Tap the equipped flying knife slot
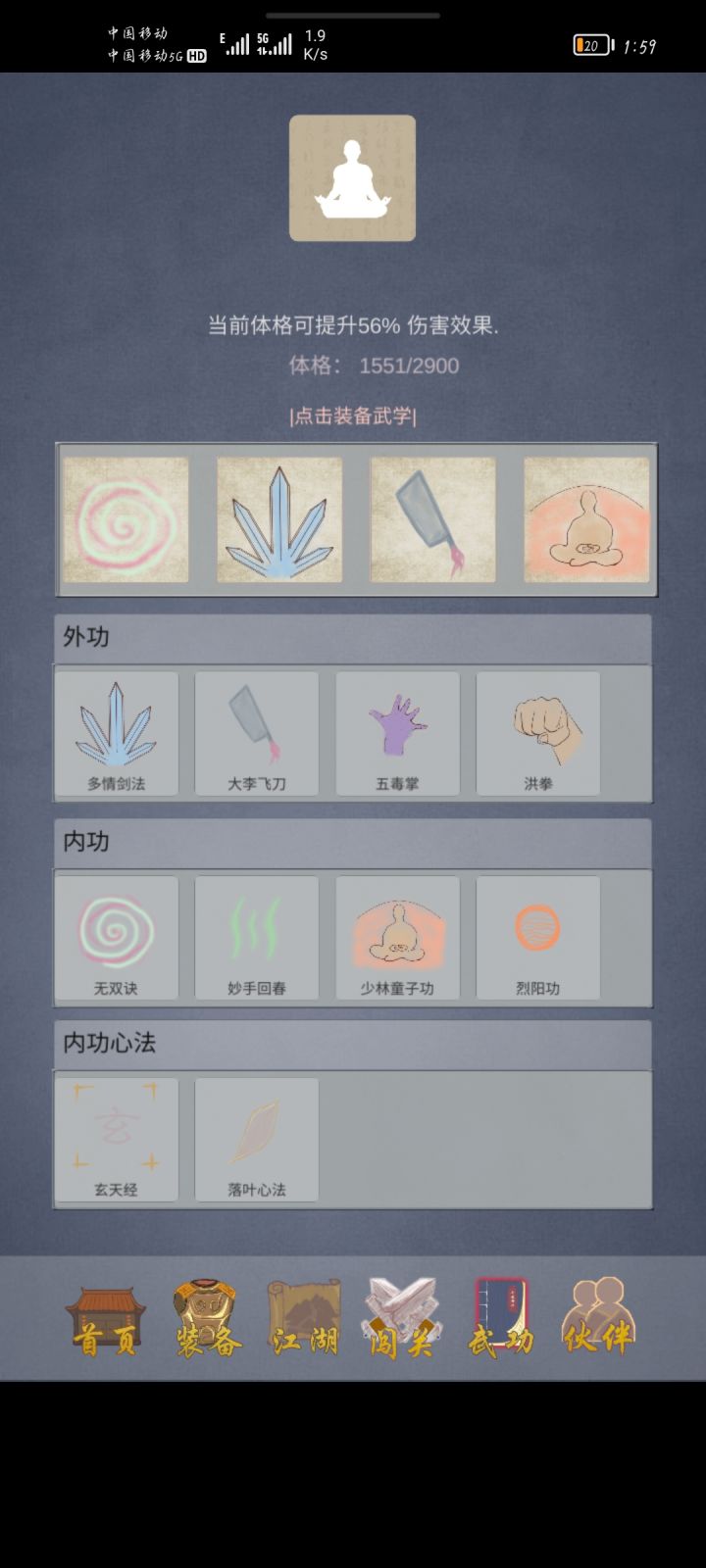 pos(430,519)
